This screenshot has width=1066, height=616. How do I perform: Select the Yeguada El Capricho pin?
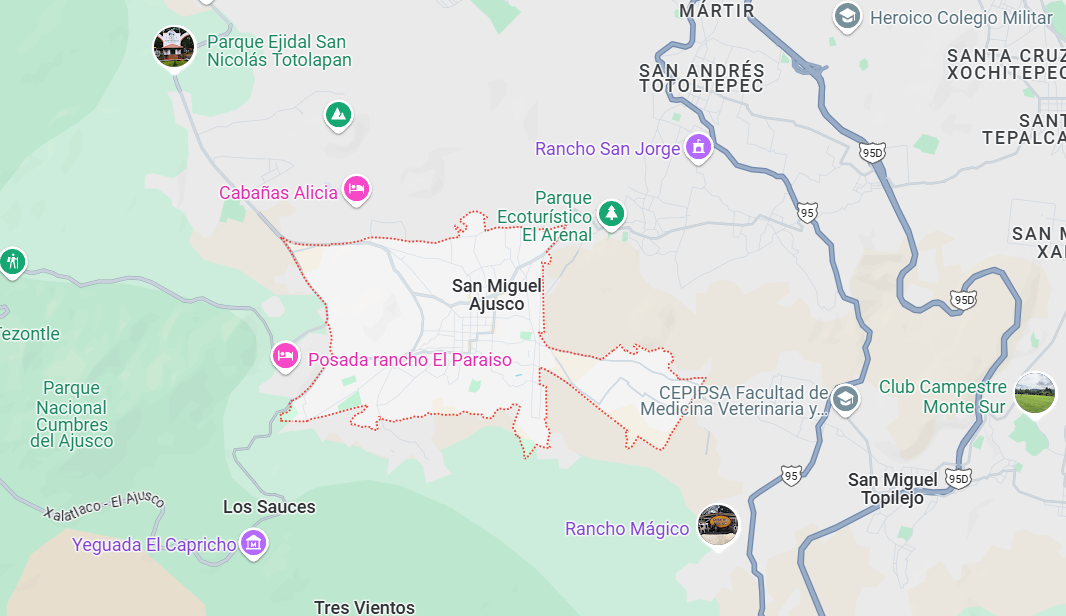point(255,543)
